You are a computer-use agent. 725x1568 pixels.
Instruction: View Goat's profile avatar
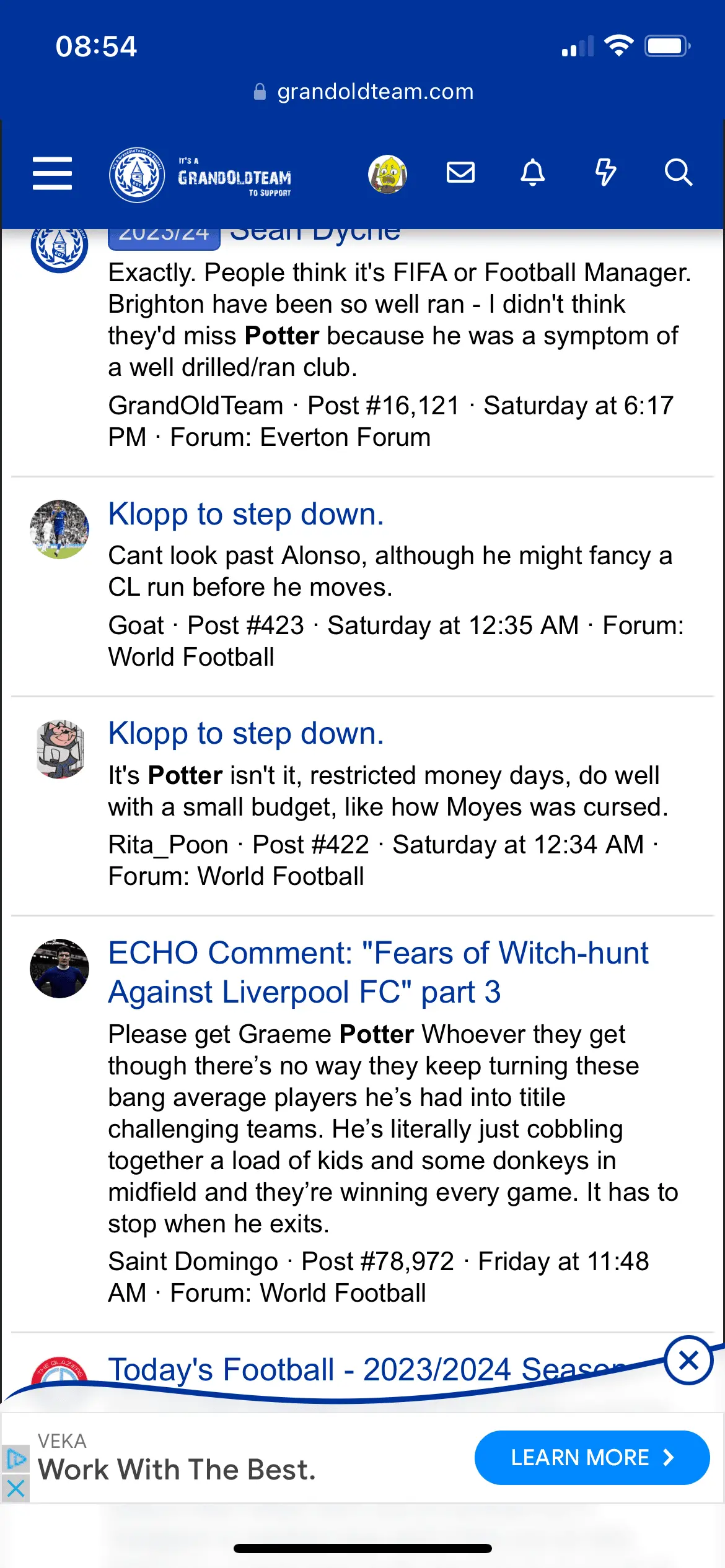coord(59,529)
